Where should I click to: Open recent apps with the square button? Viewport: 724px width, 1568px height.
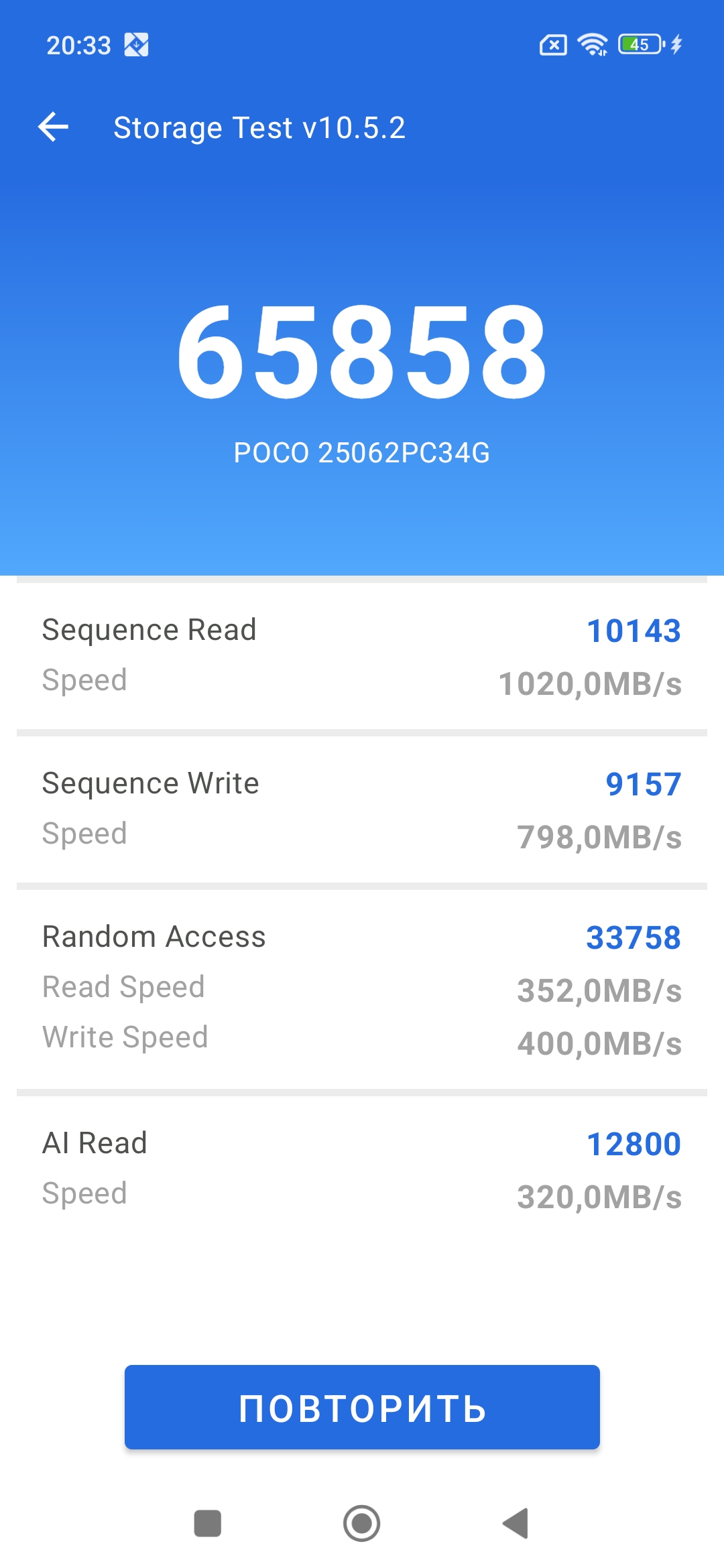coord(208,1523)
